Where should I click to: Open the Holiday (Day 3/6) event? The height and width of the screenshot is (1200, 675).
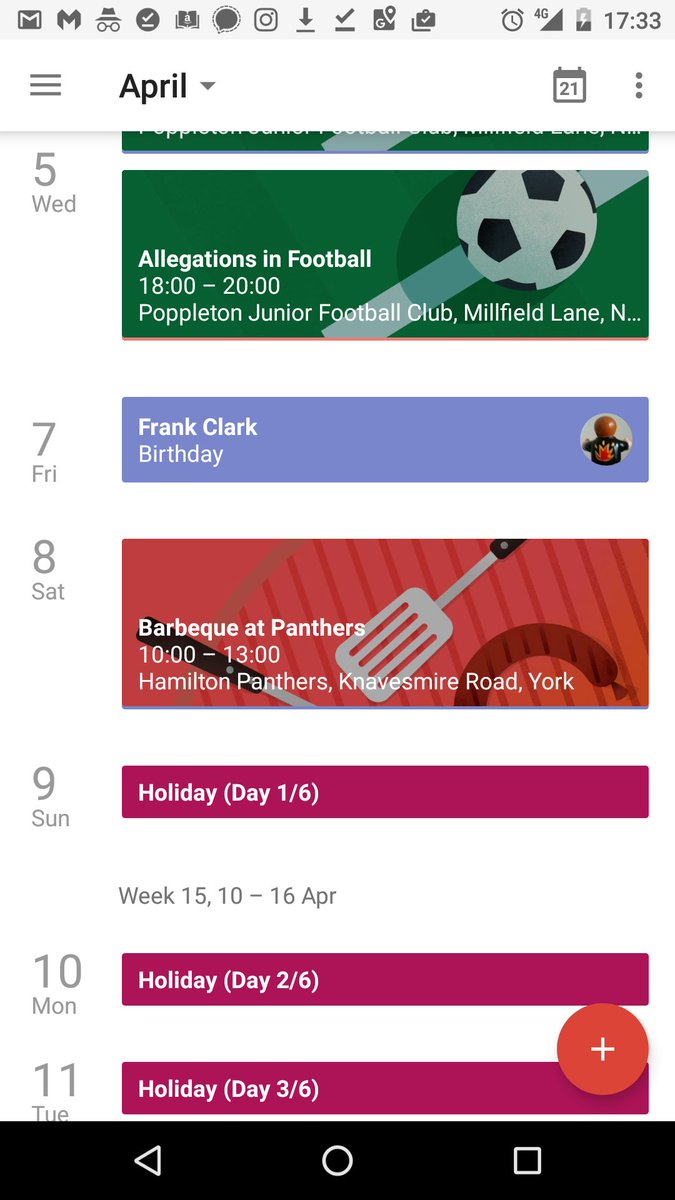[x=340, y=1088]
